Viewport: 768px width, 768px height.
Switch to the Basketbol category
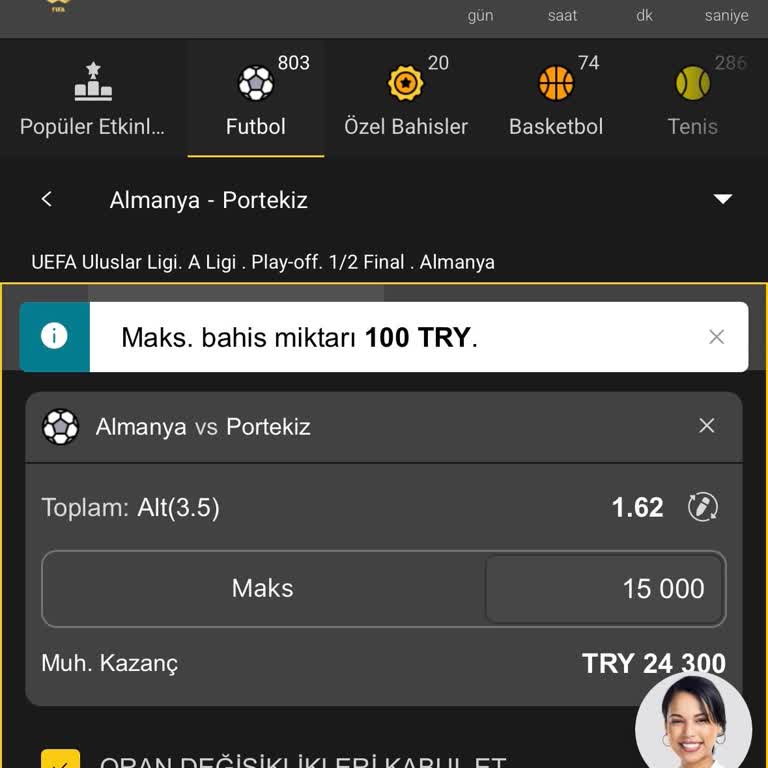pos(556,100)
